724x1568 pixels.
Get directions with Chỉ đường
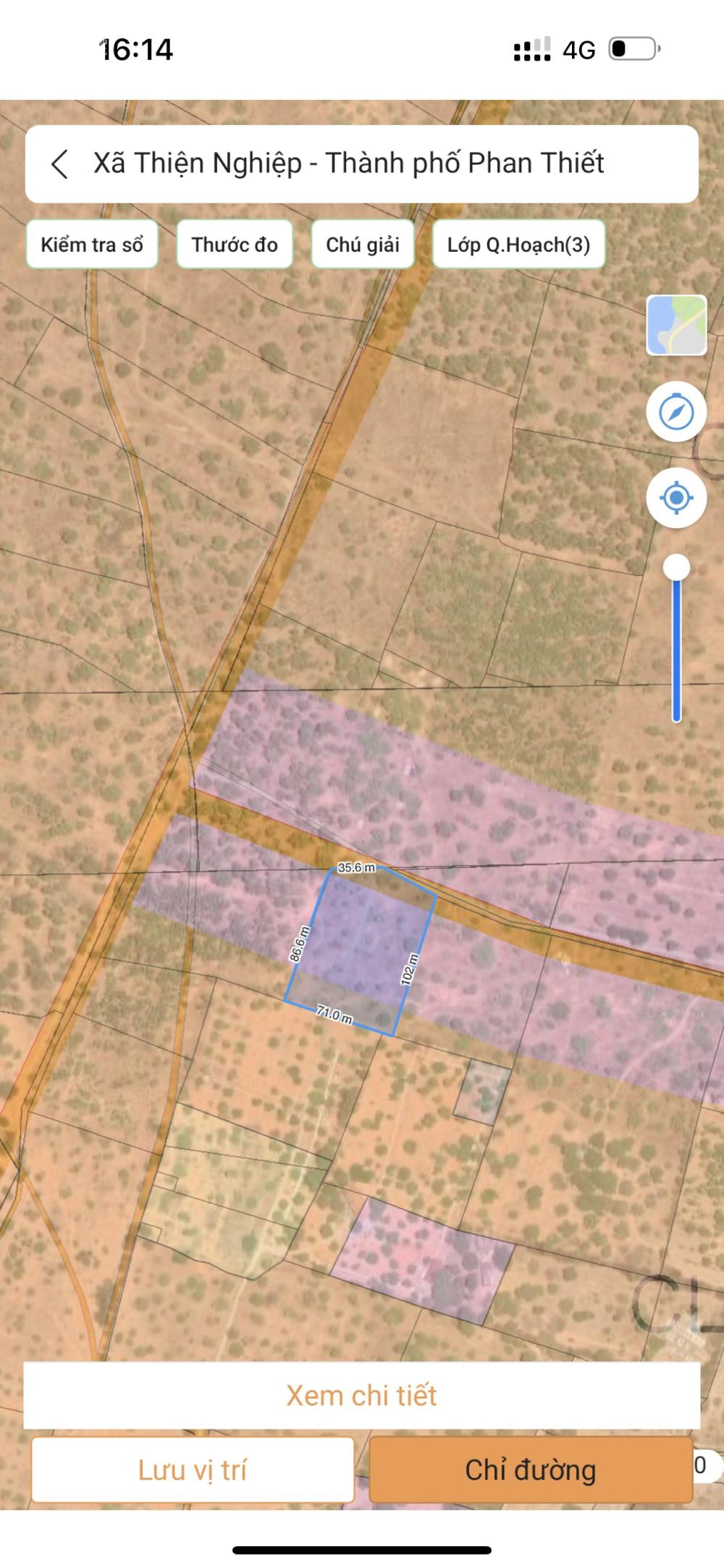coord(531,1470)
